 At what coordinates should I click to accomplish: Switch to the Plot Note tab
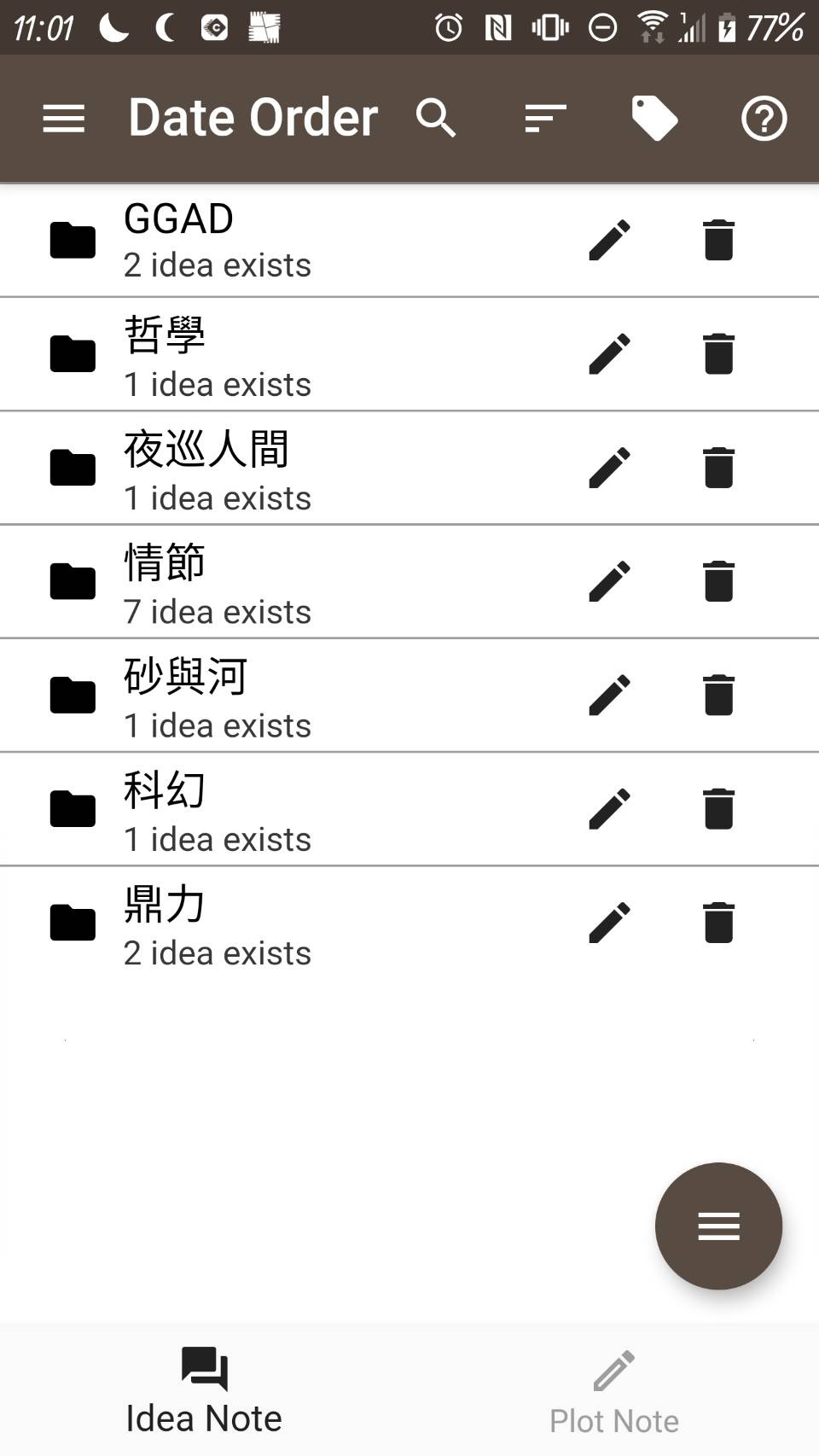614,1391
